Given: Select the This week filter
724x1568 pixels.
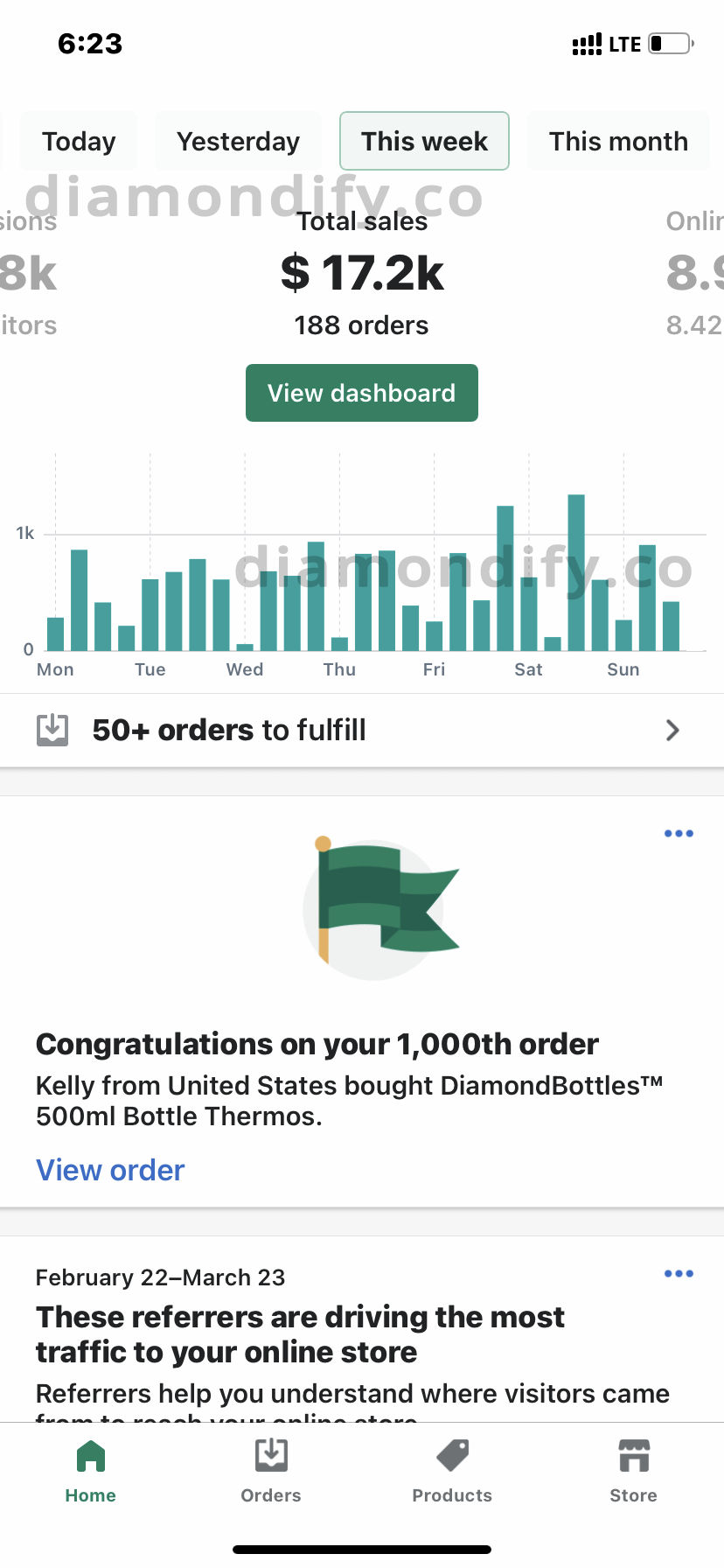Looking at the screenshot, I should click(424, 141).
